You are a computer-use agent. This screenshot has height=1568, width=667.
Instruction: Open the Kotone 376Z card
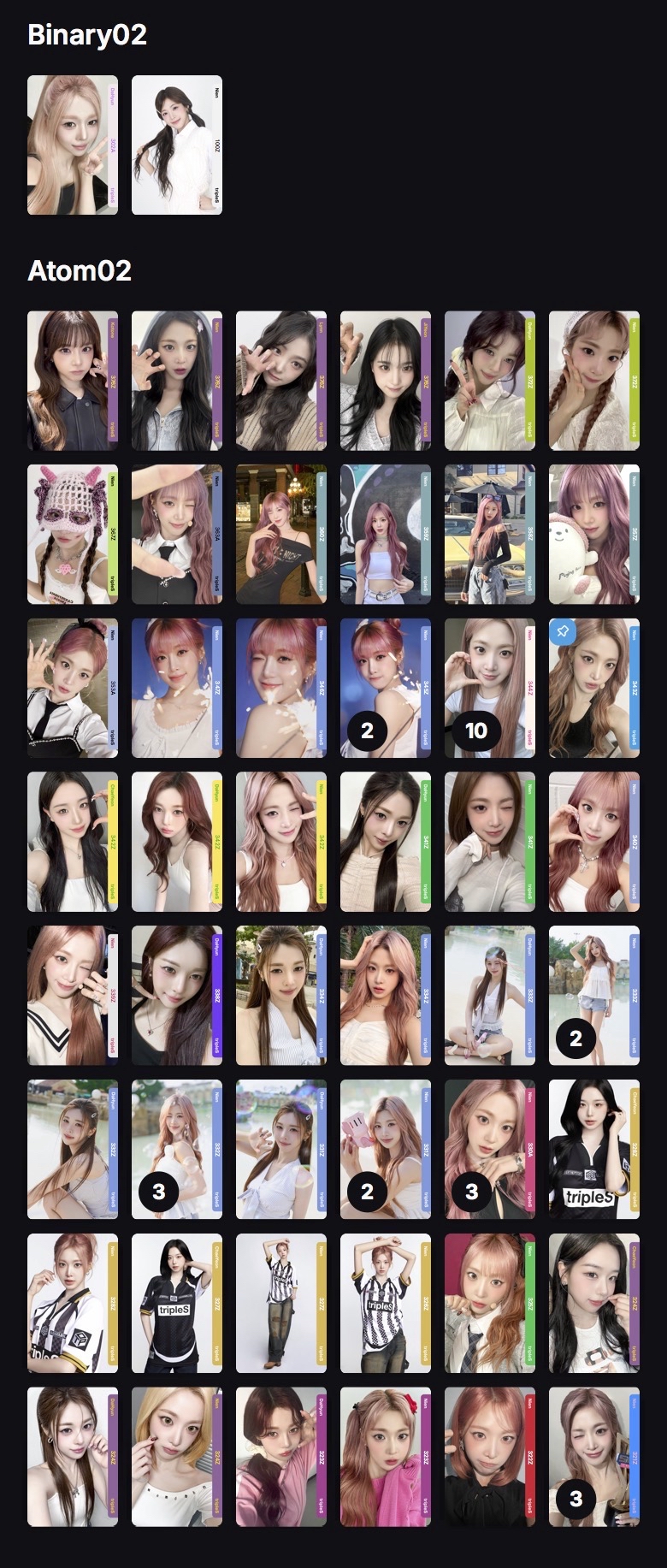(73, 381)
